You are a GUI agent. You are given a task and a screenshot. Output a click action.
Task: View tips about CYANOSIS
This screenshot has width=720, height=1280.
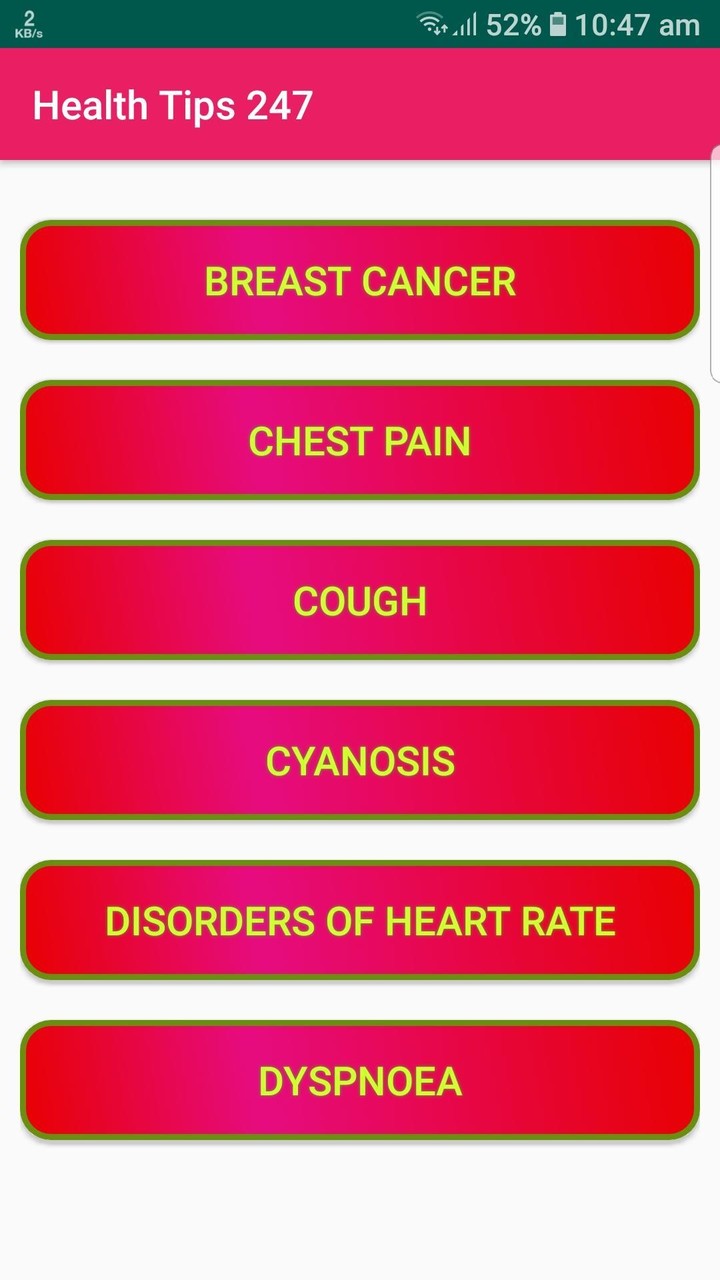(x=360, y=760)
